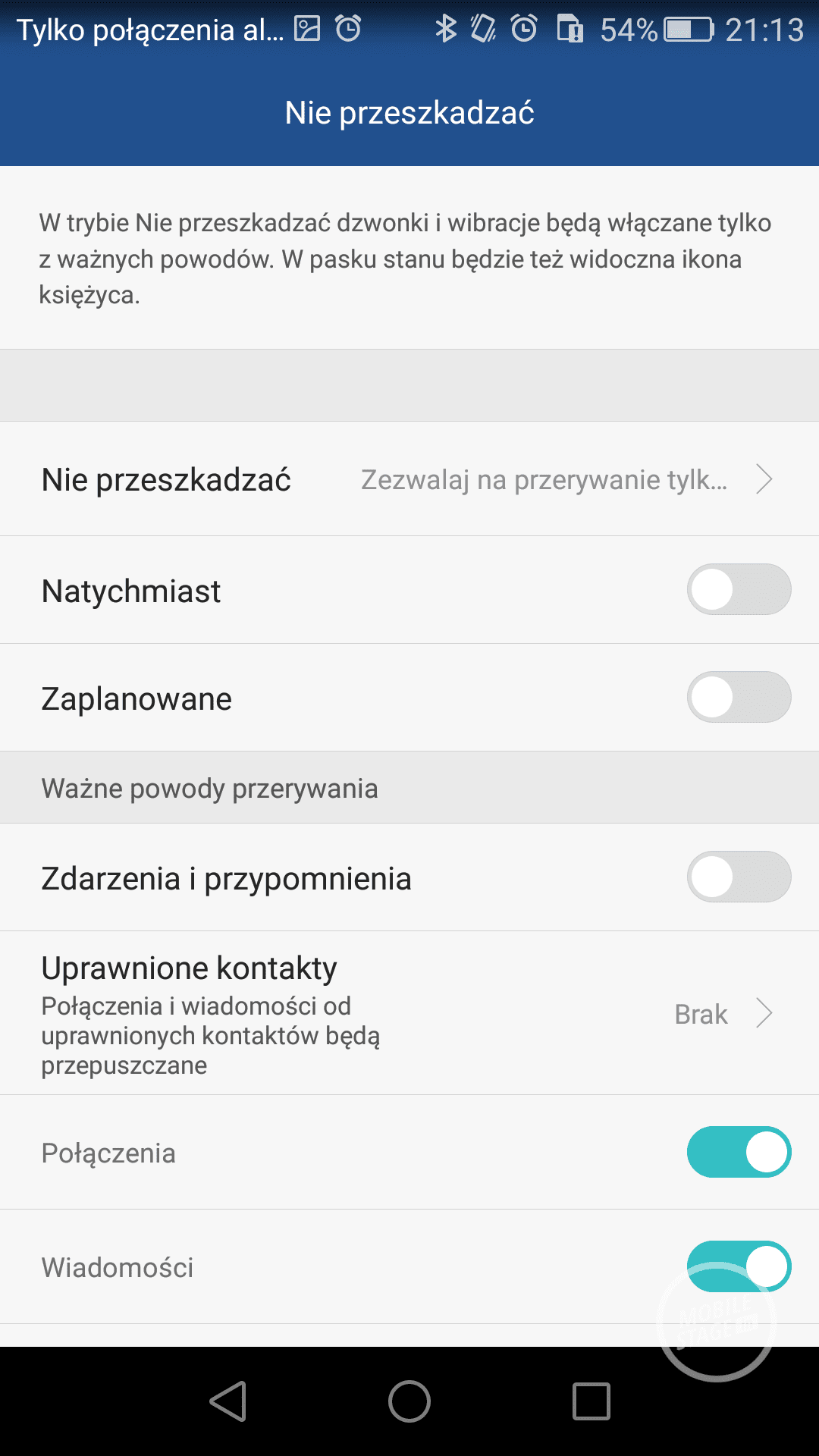The width and height of the screenshot is (819, 1456).
Task: Tap the home button in navigation bar
Action: click(409, 1401)
